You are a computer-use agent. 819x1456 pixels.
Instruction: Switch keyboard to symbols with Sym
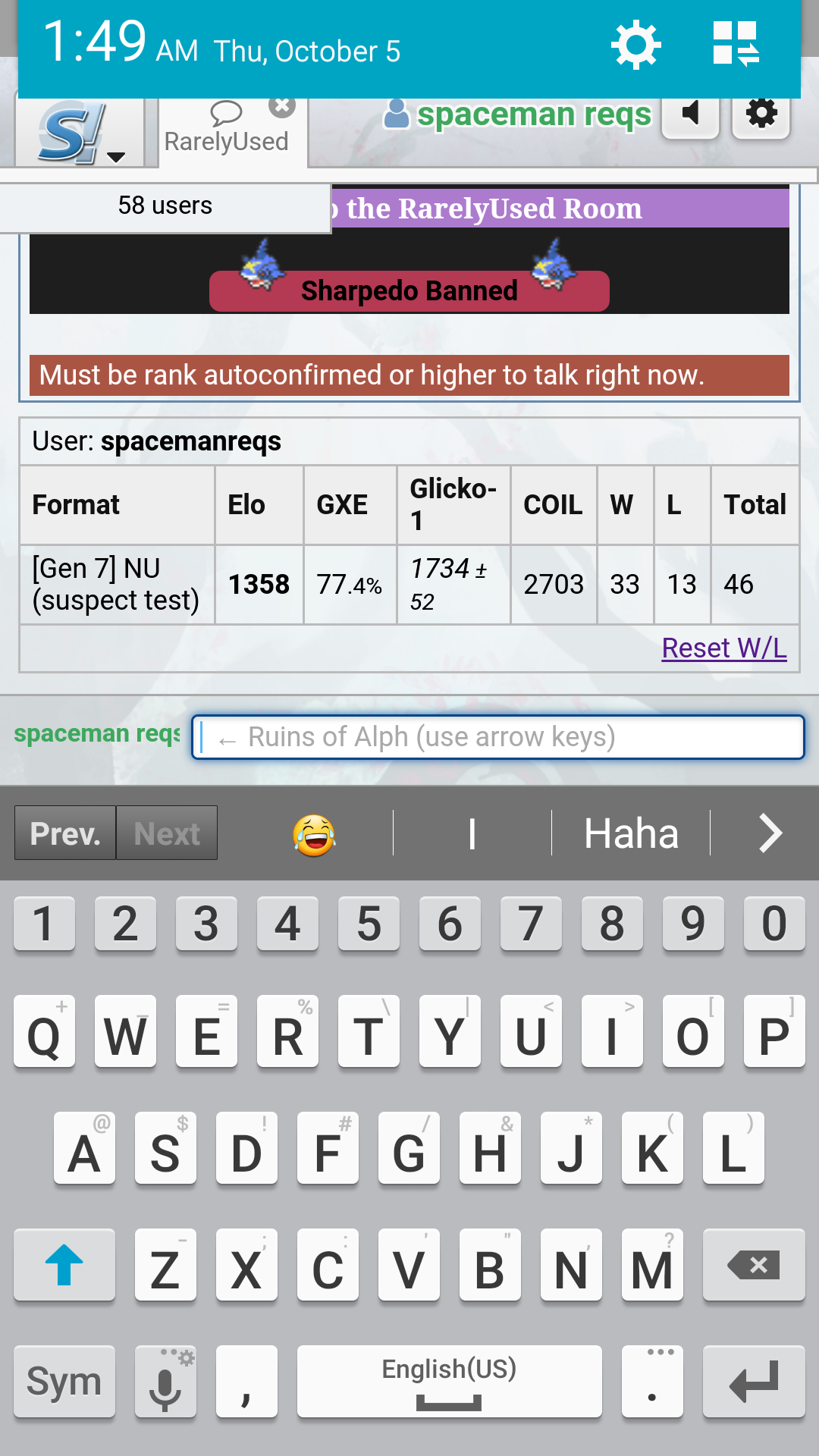pos(64,1382)
